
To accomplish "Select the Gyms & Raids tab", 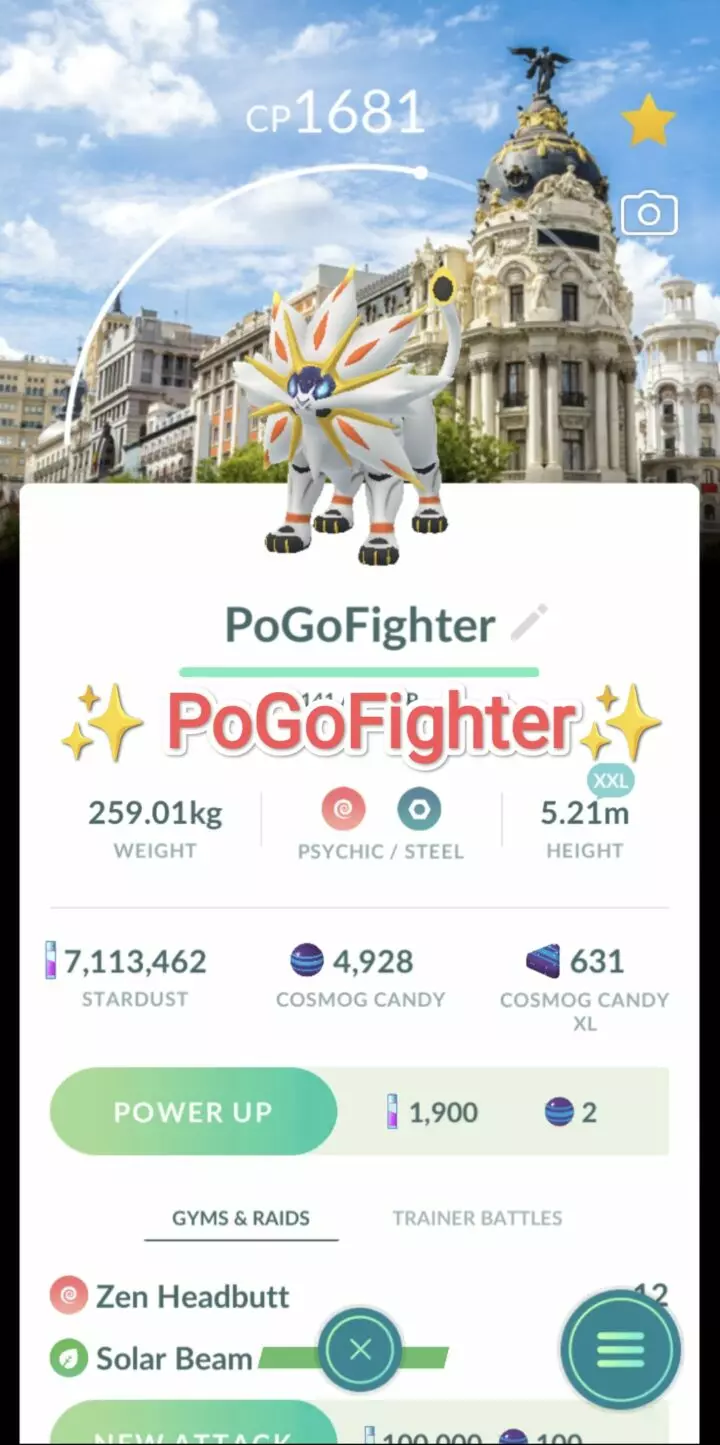I will (x=241, y=1218).
